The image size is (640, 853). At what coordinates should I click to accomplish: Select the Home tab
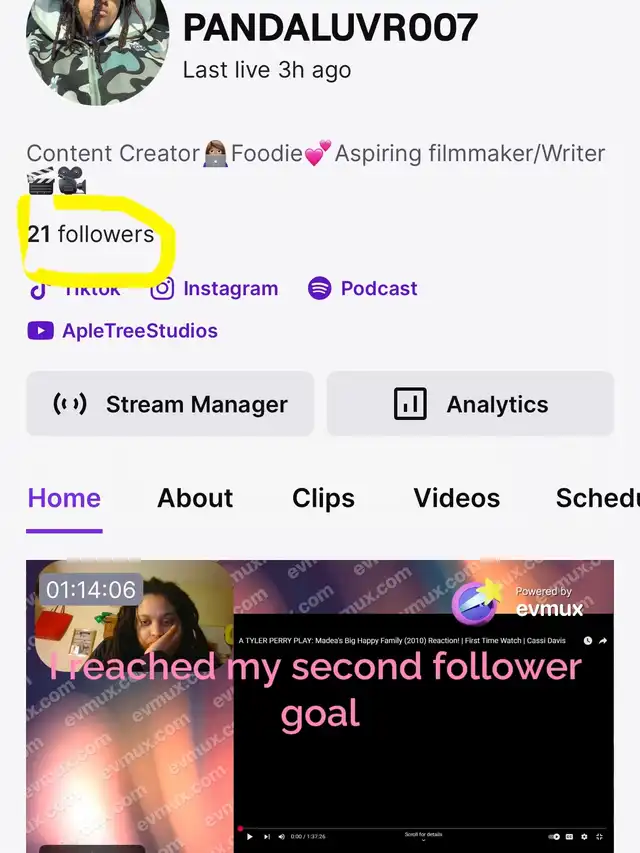[64, 498]
